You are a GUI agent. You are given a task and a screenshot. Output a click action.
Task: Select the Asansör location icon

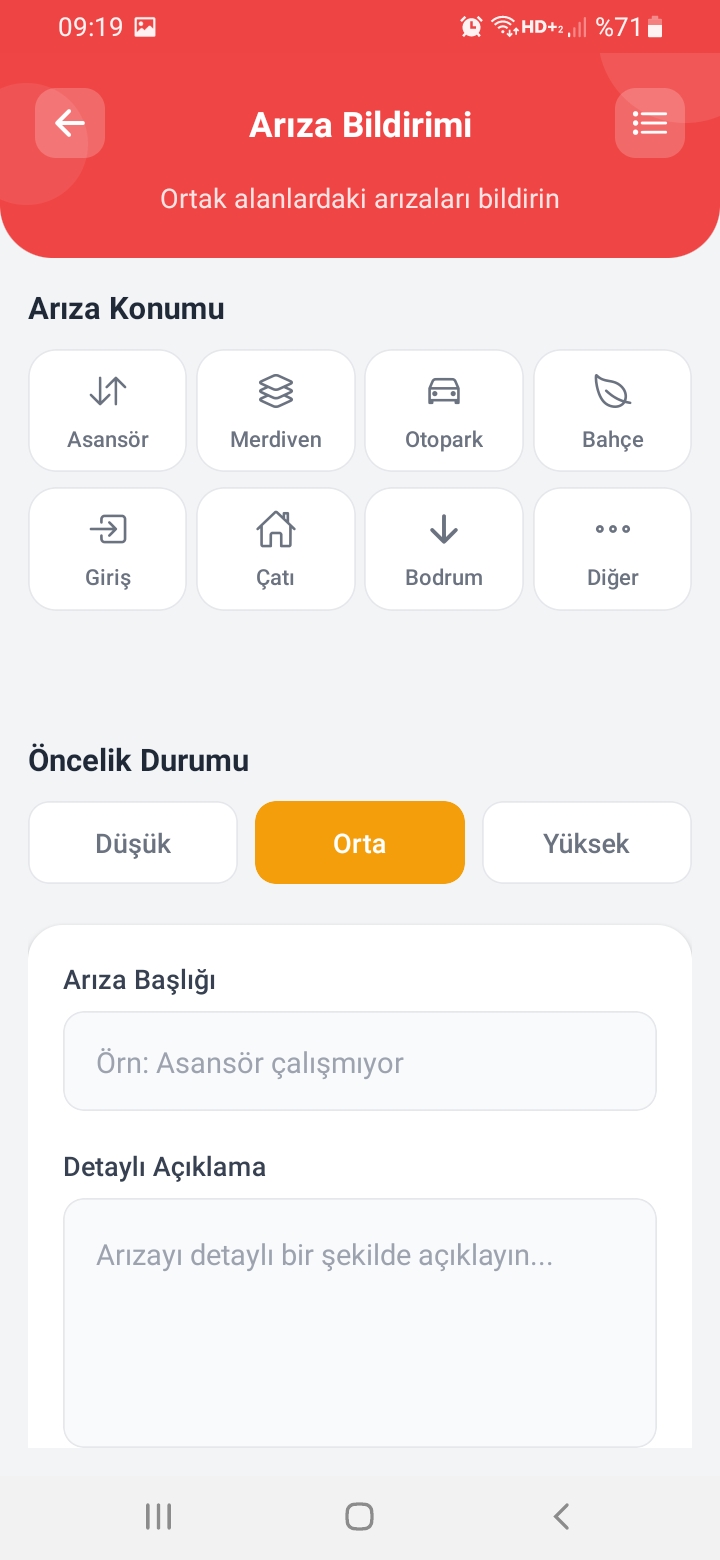pos(107,392)
